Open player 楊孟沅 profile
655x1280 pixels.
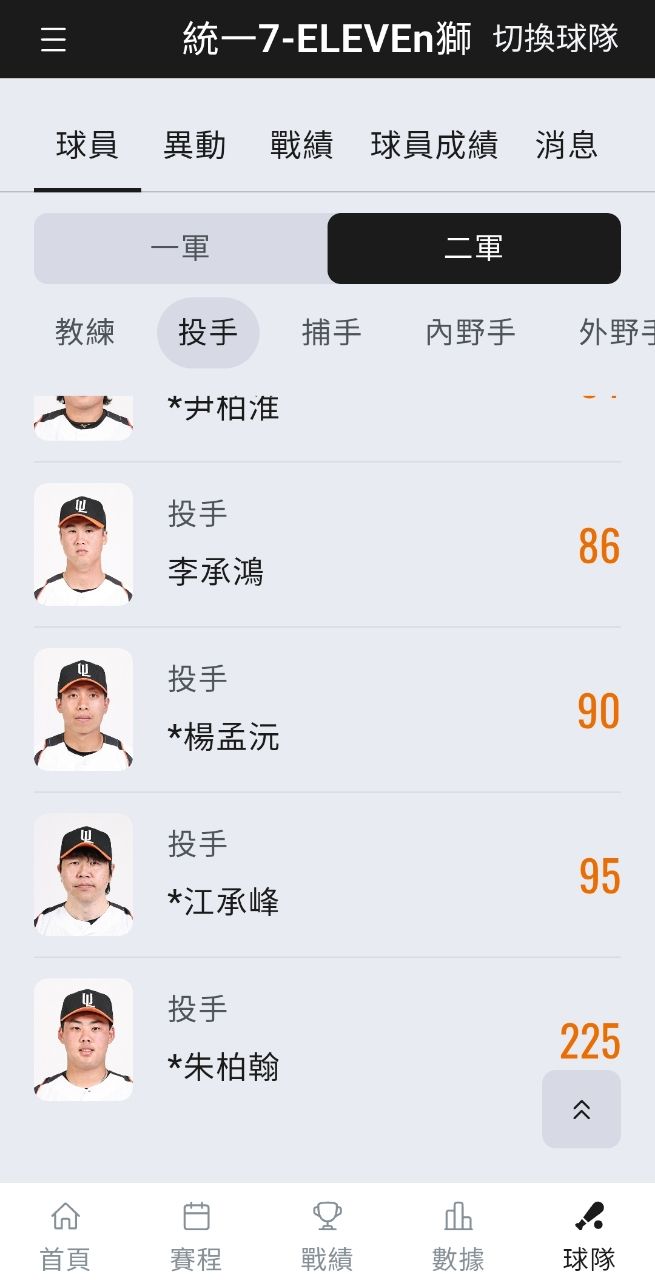327,710
